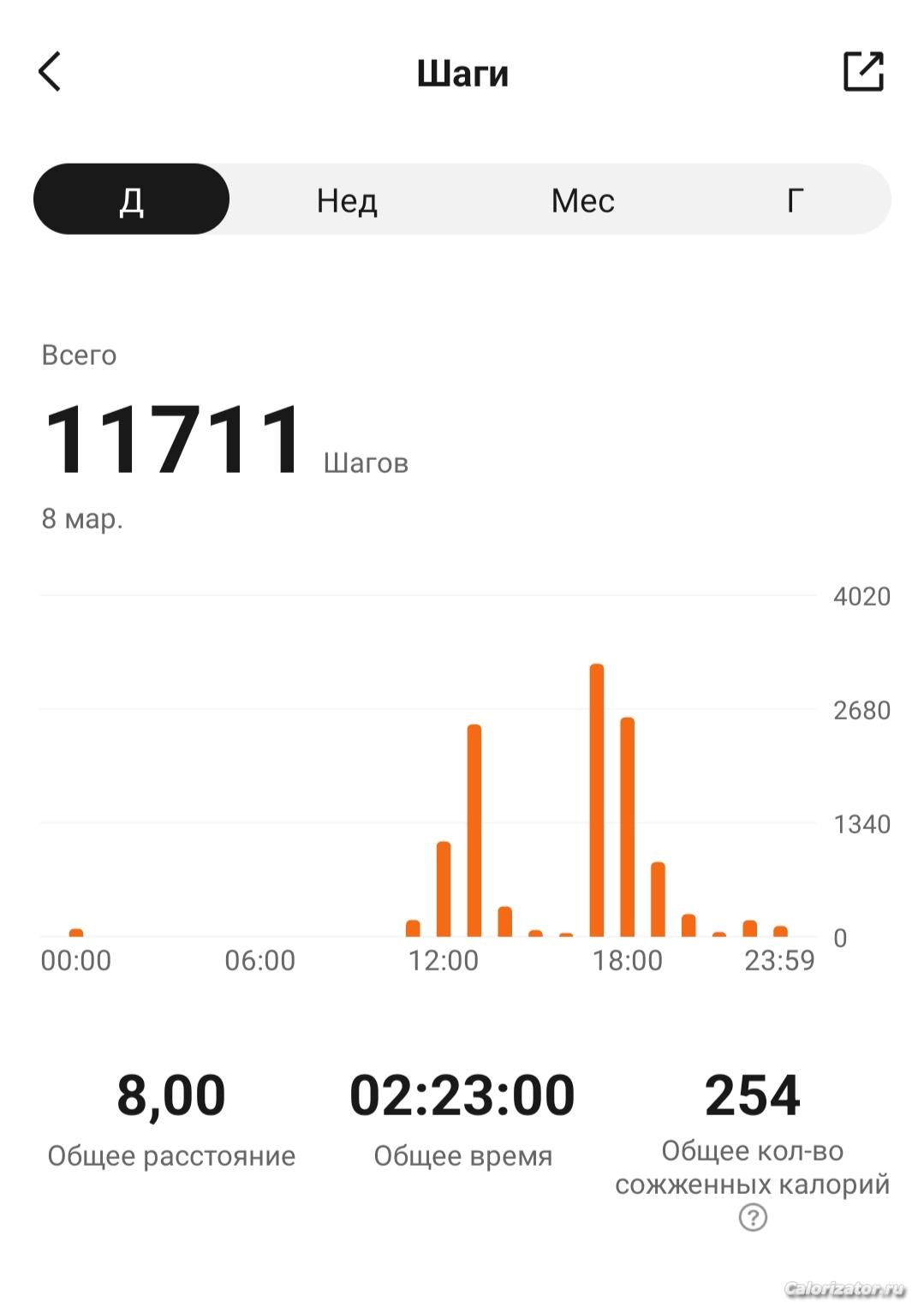Viewport: 924px width, 1307px height.
Task: Switch to the Мес monthly view
Action: (582, 200)
